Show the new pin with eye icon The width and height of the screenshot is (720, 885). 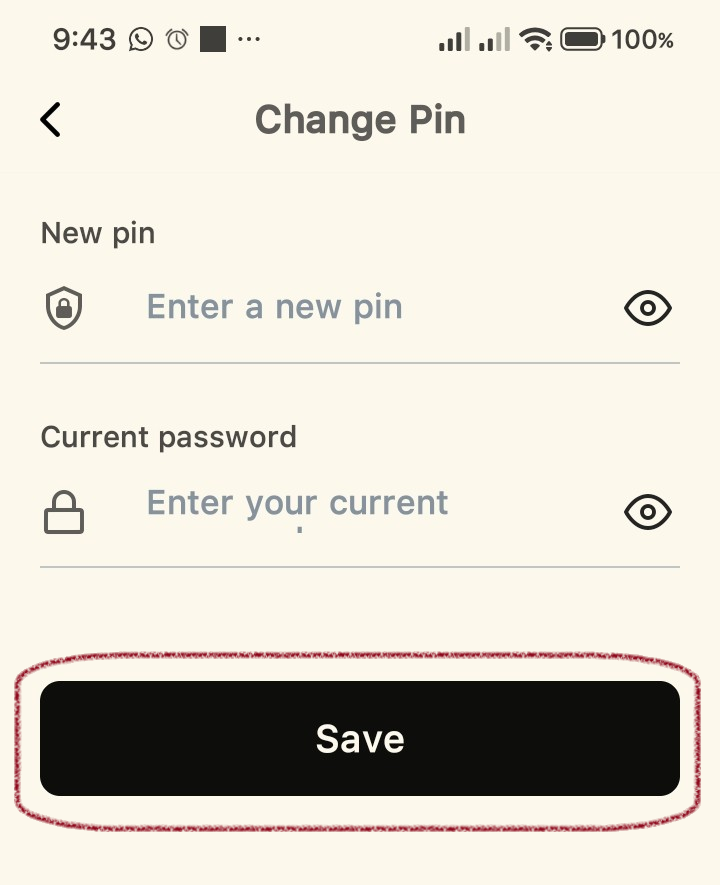coord(648,308)
